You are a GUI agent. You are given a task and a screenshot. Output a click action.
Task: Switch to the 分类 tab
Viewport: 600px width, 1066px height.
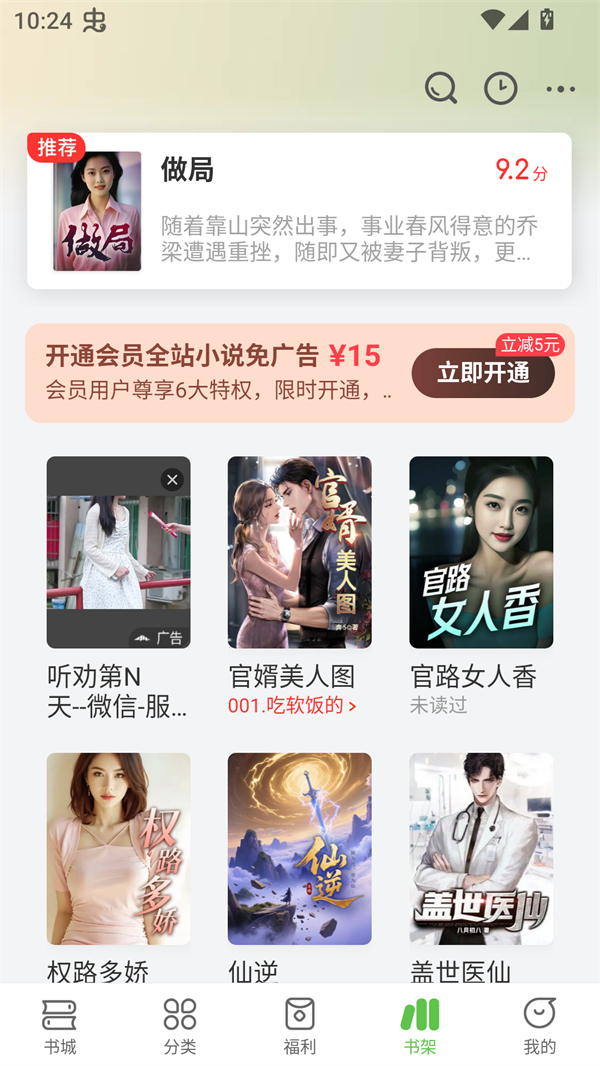click(180, 1026)
